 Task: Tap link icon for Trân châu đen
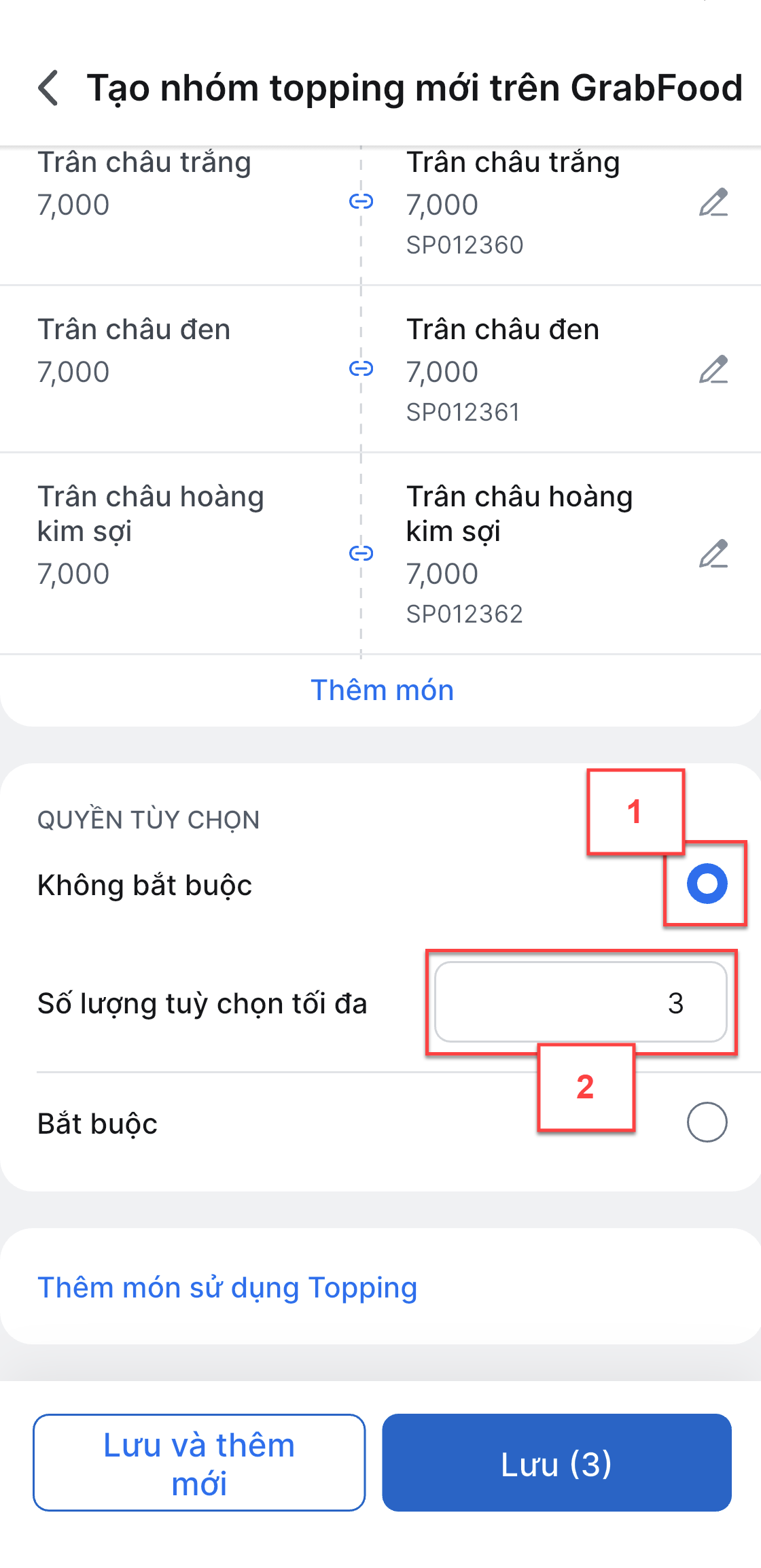[x=361, y=368]
